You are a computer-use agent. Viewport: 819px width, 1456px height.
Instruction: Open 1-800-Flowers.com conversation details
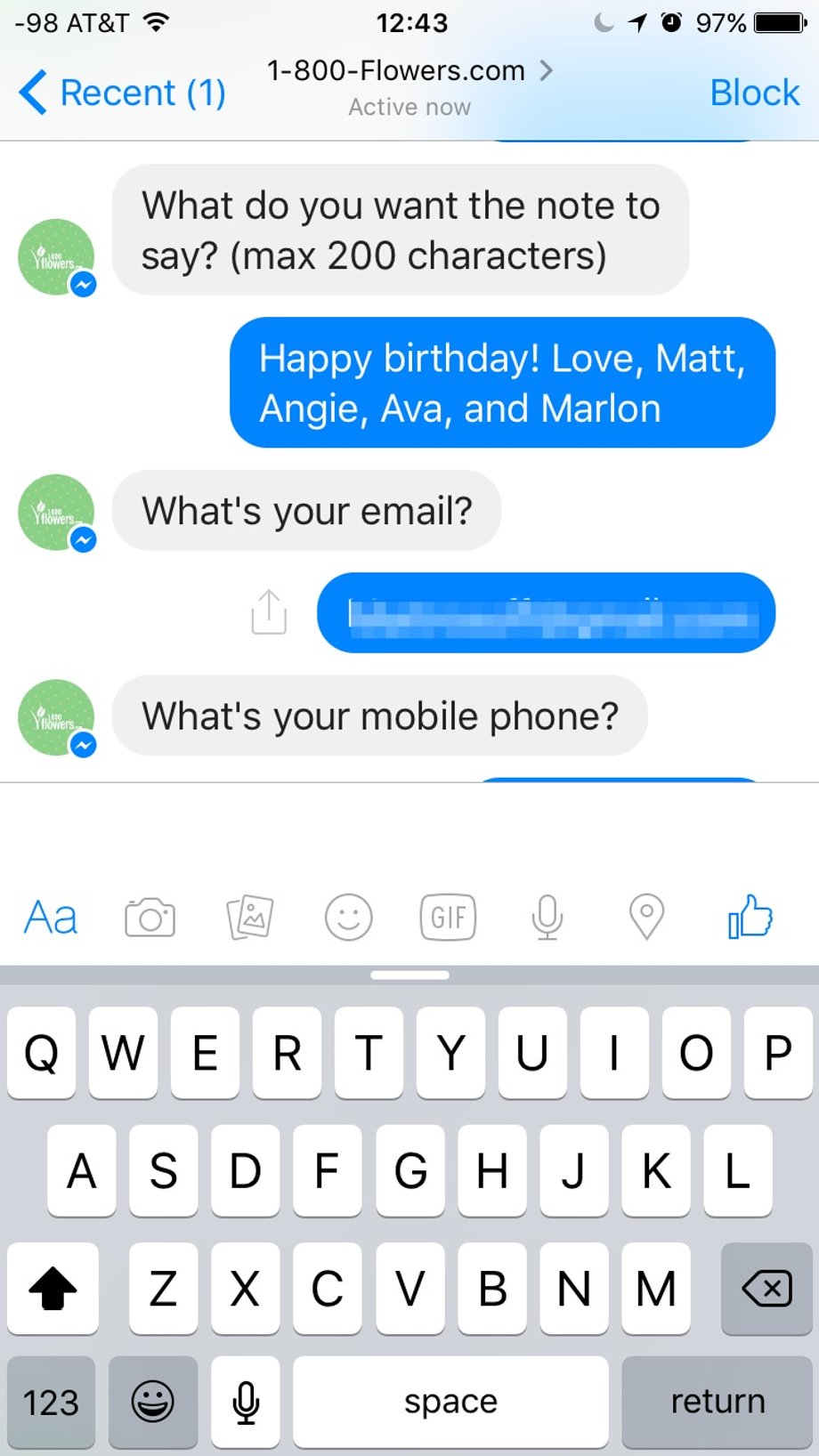pos(409,71)
